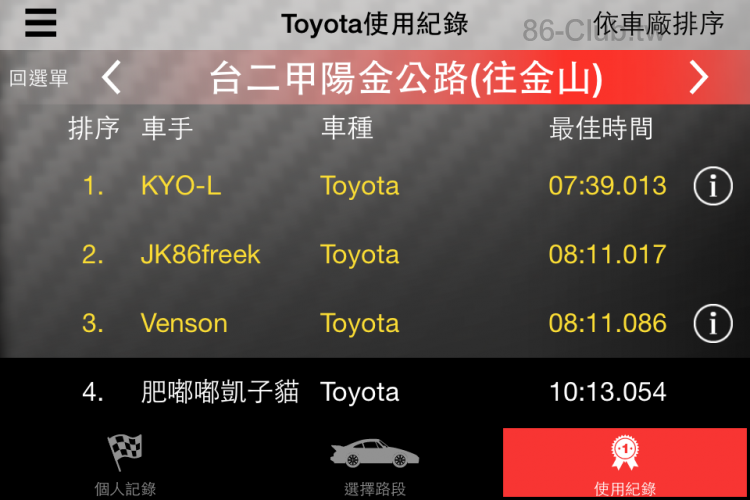Switch to 選擇路段 tab
This screenshot has width=750, height=500.
(x=375, y=465)
